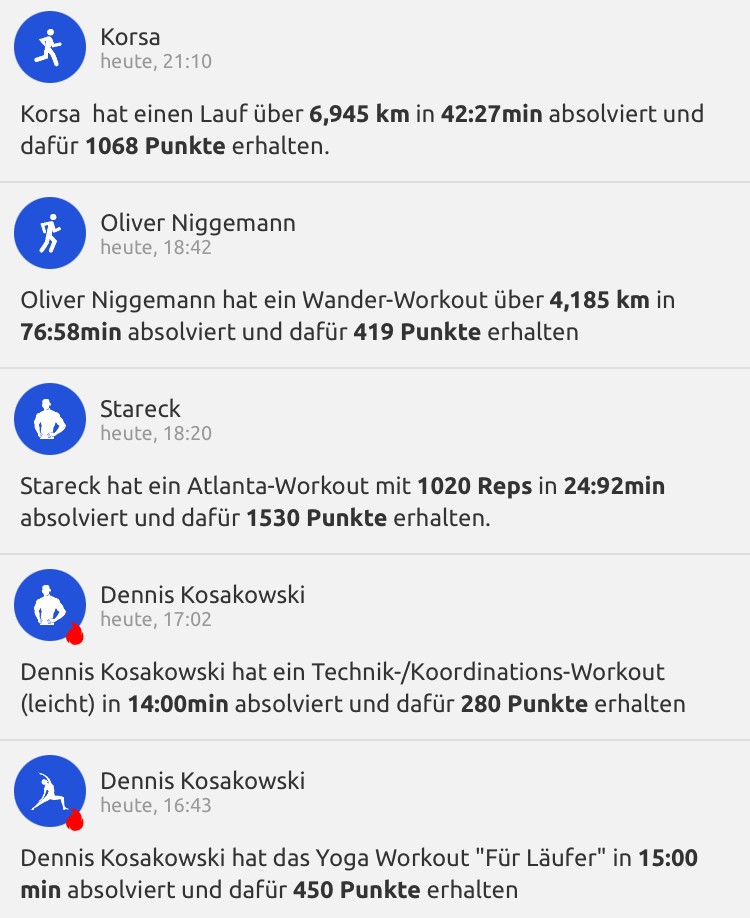
Task: Select the walking figure icon at the second entry
Action: tap(49, 232)
